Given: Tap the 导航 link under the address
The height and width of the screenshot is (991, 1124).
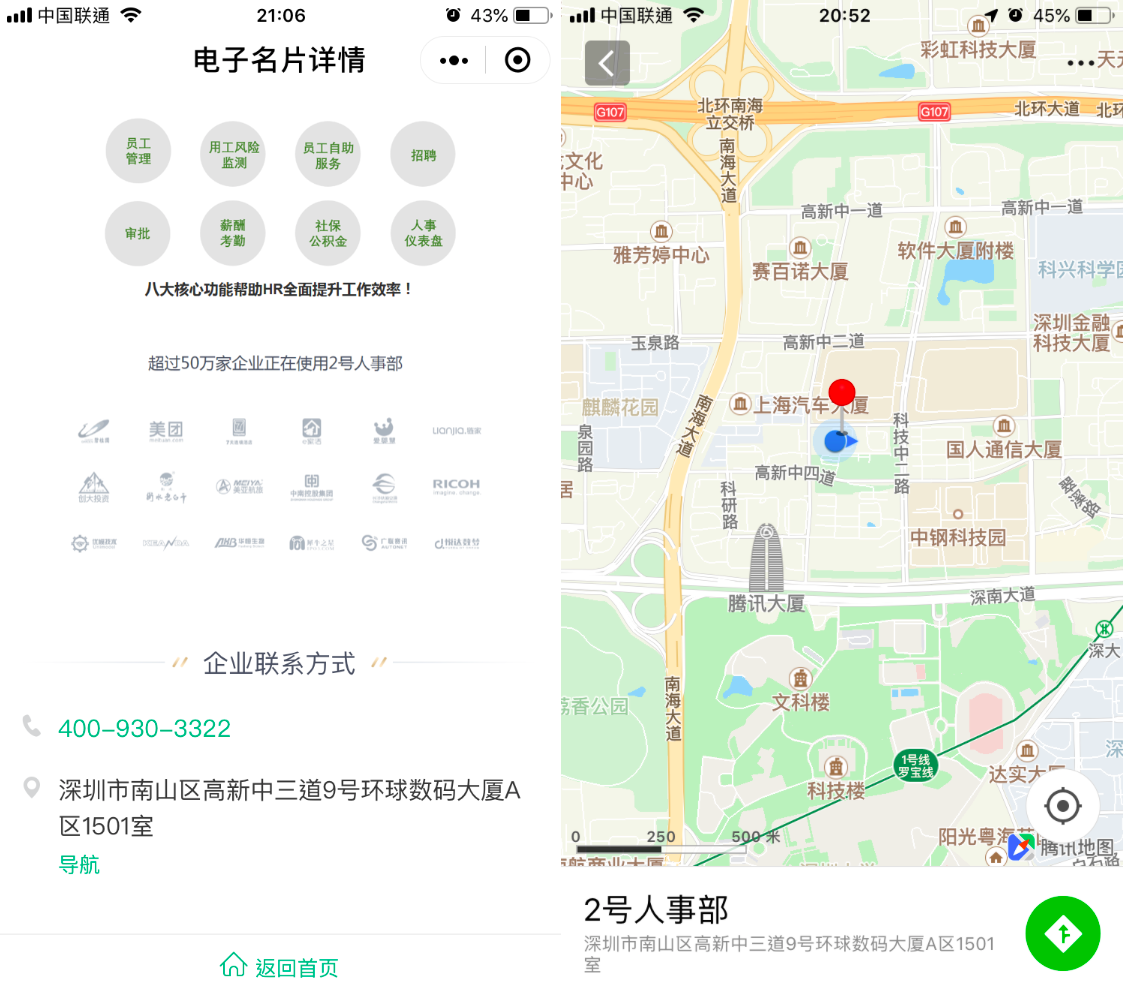Looking at the screenshot, I should [x=79, y=865].
